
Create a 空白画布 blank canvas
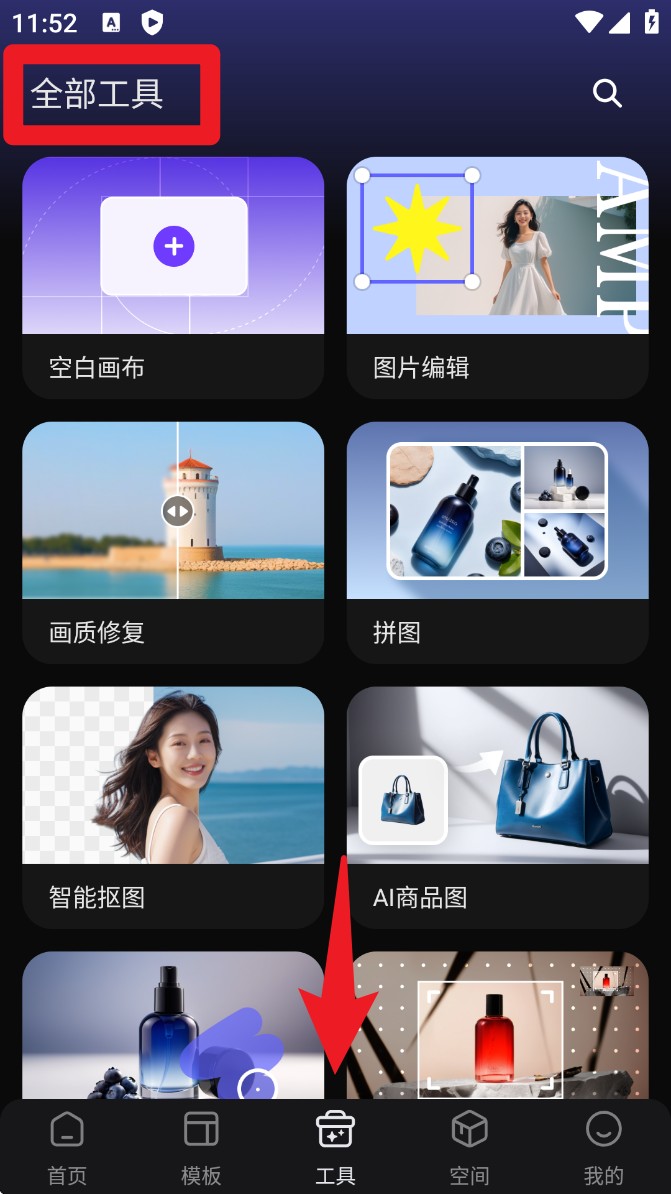click(173, 277)
